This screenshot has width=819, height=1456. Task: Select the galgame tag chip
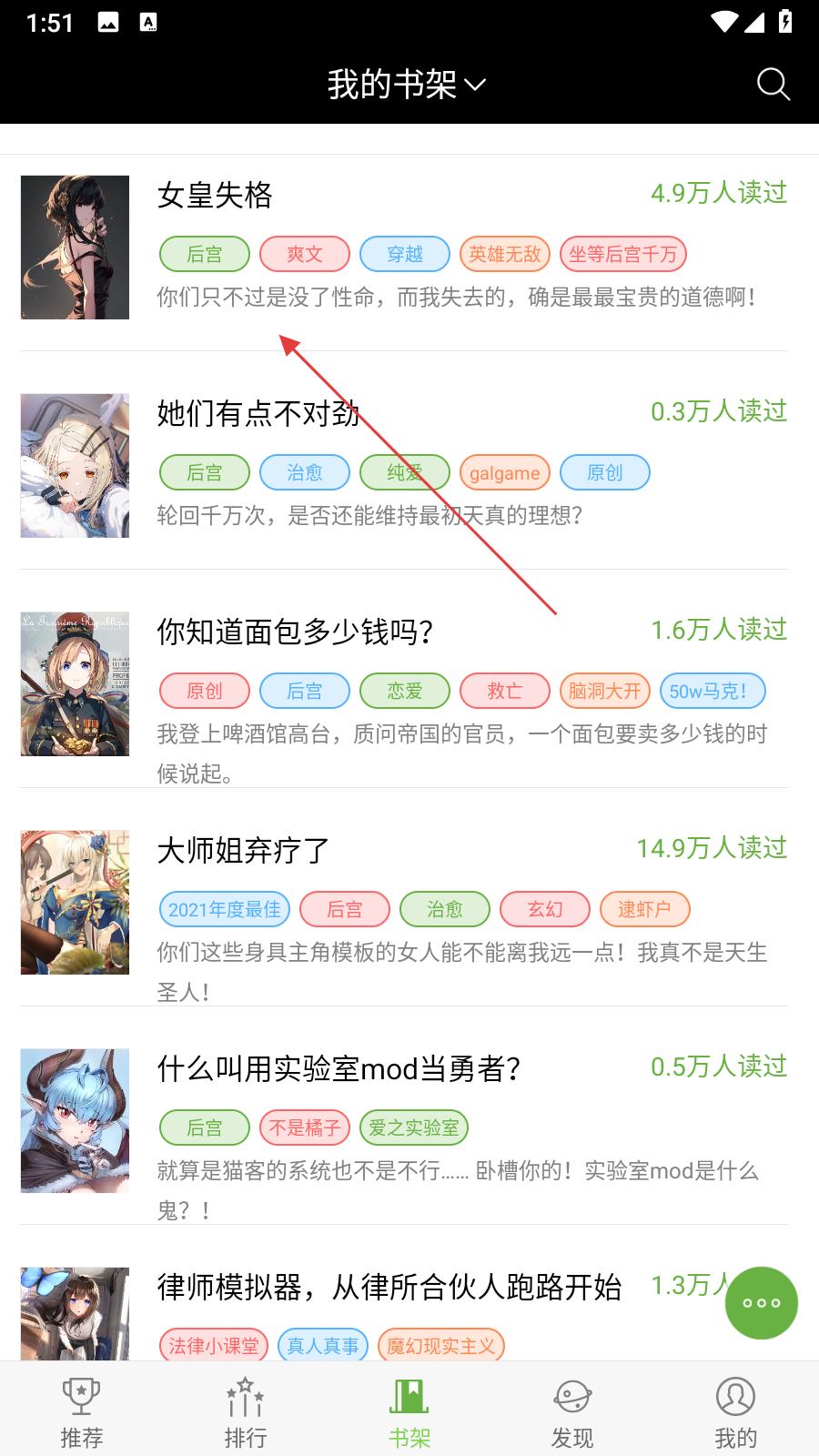click(504, 473)
